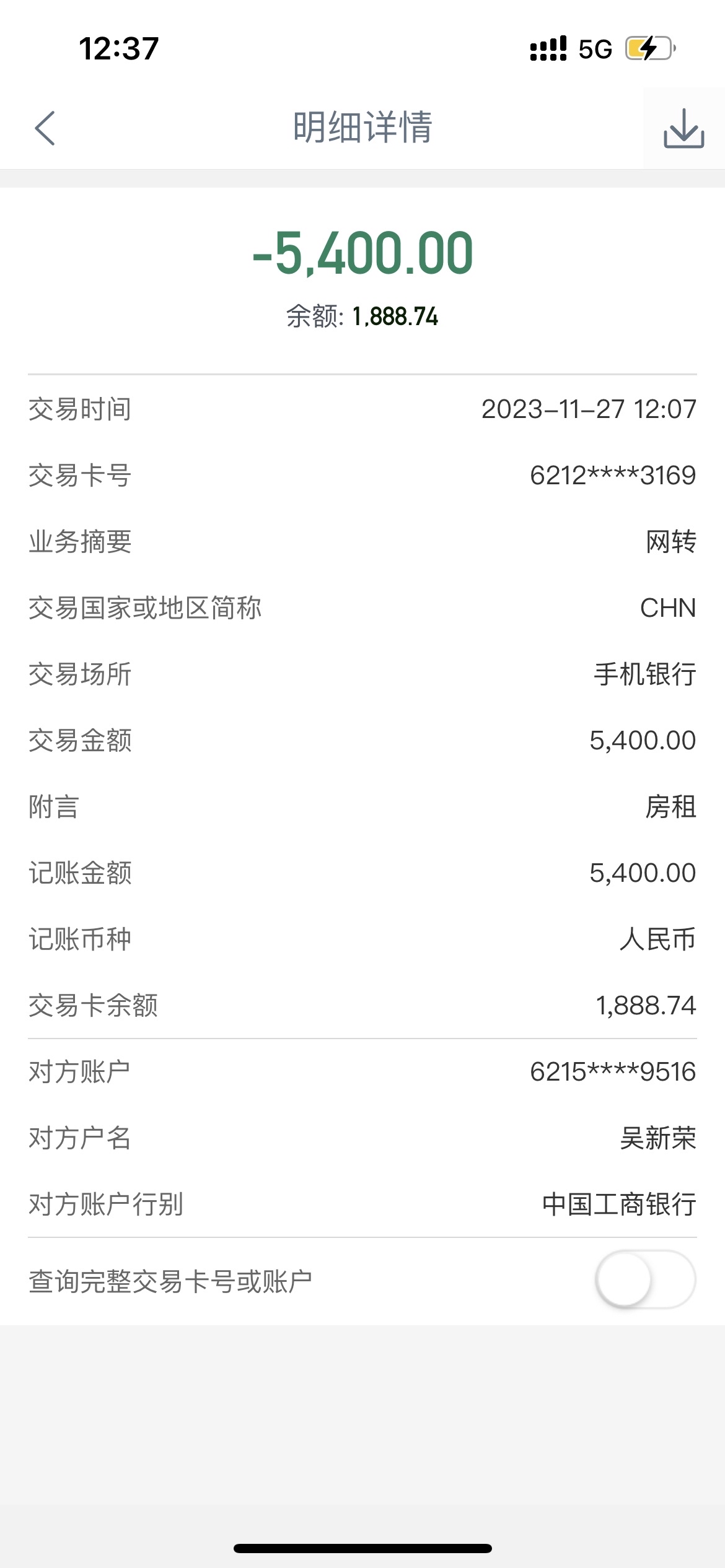This screenshot has height=1568, width=725.
Task: Tap the cellular signal bars icon
Action: pos(548,47)
